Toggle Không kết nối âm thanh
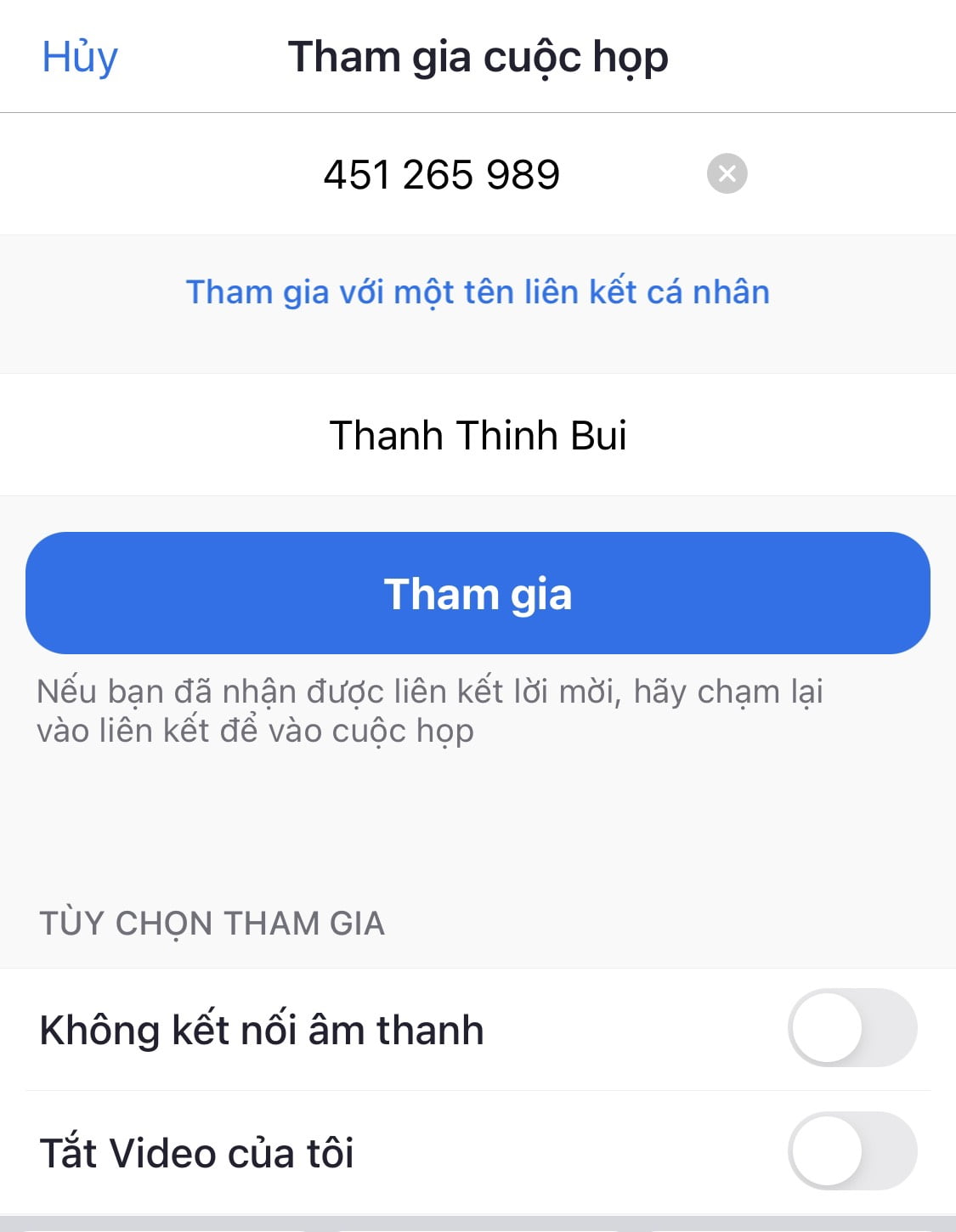Viewport: 956px width, 1232px height. pyautogui.click(x=851, y=1028)
